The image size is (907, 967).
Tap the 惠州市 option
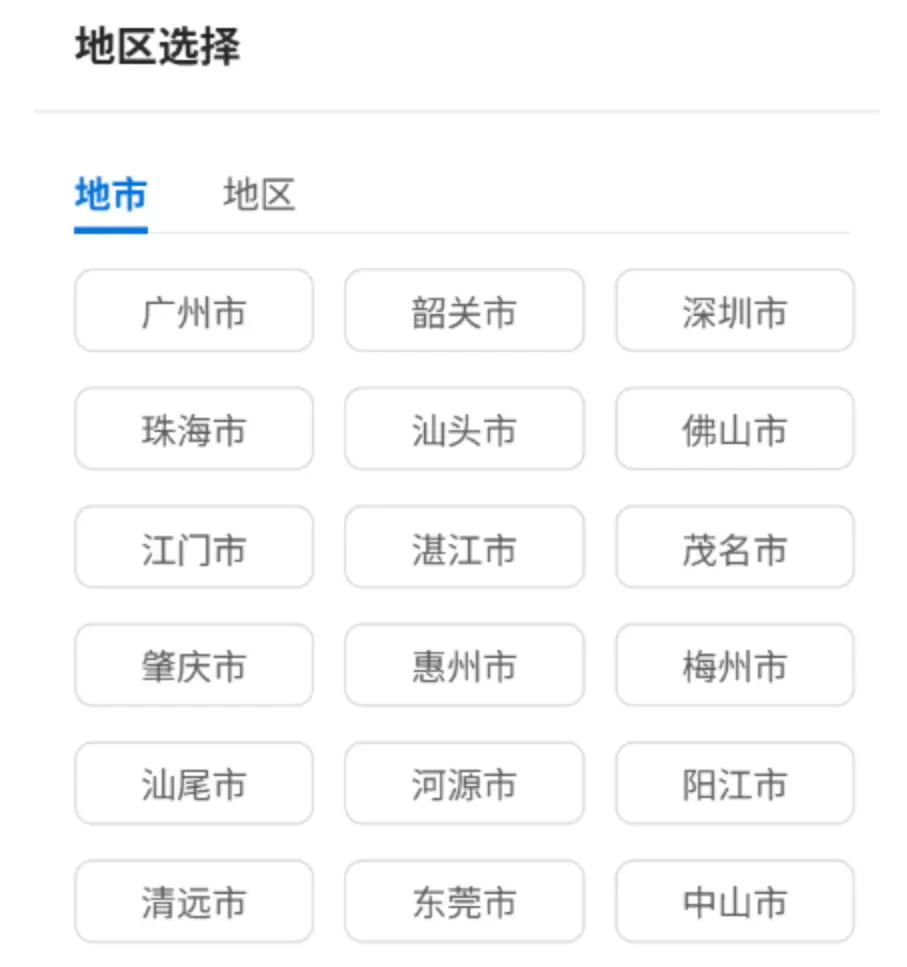[464, 665]
